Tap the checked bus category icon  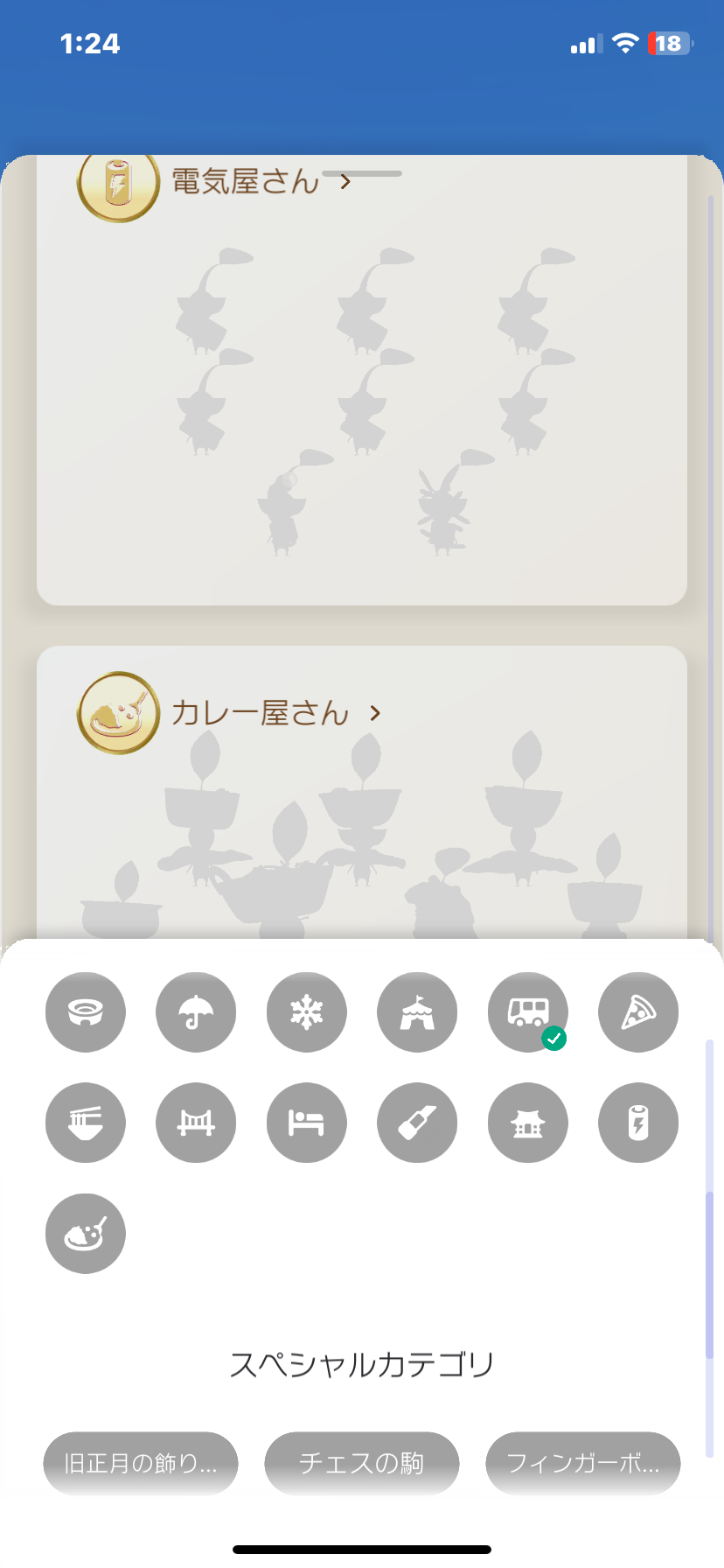pos(528,1012)
